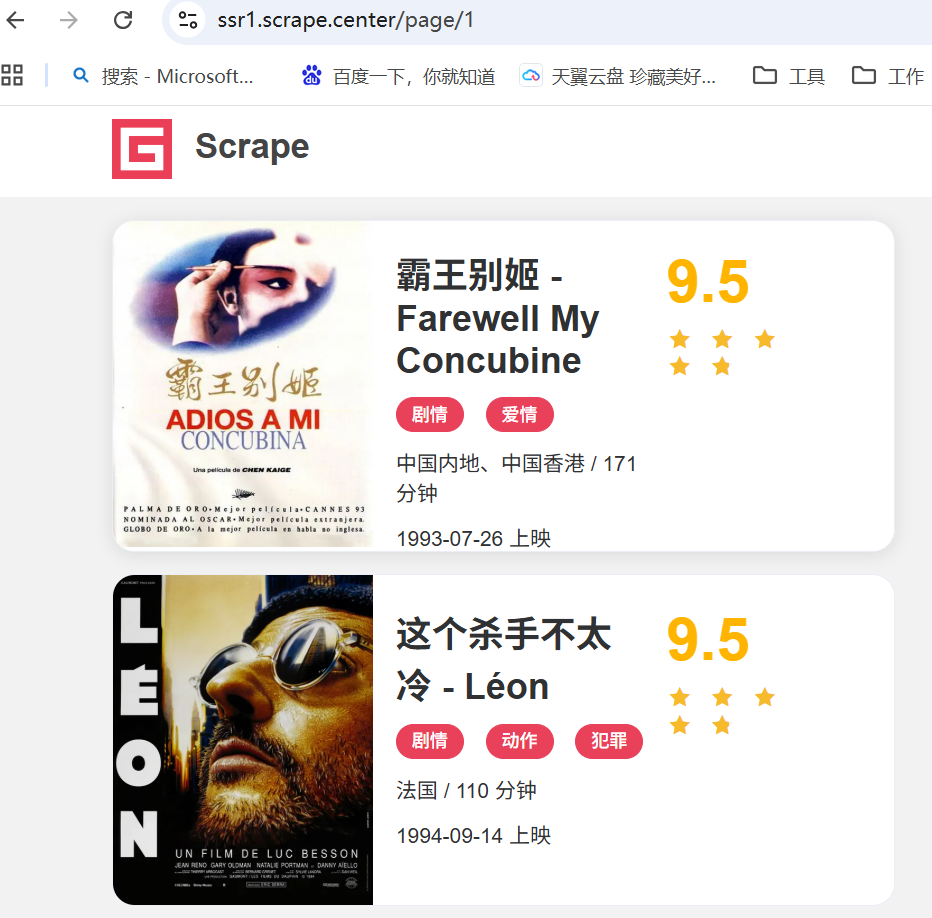Screen dimensions: 932x918
Task: Select the 犯罪 tag under Léon
Action: pyautogui.click(x=608, y=741)
